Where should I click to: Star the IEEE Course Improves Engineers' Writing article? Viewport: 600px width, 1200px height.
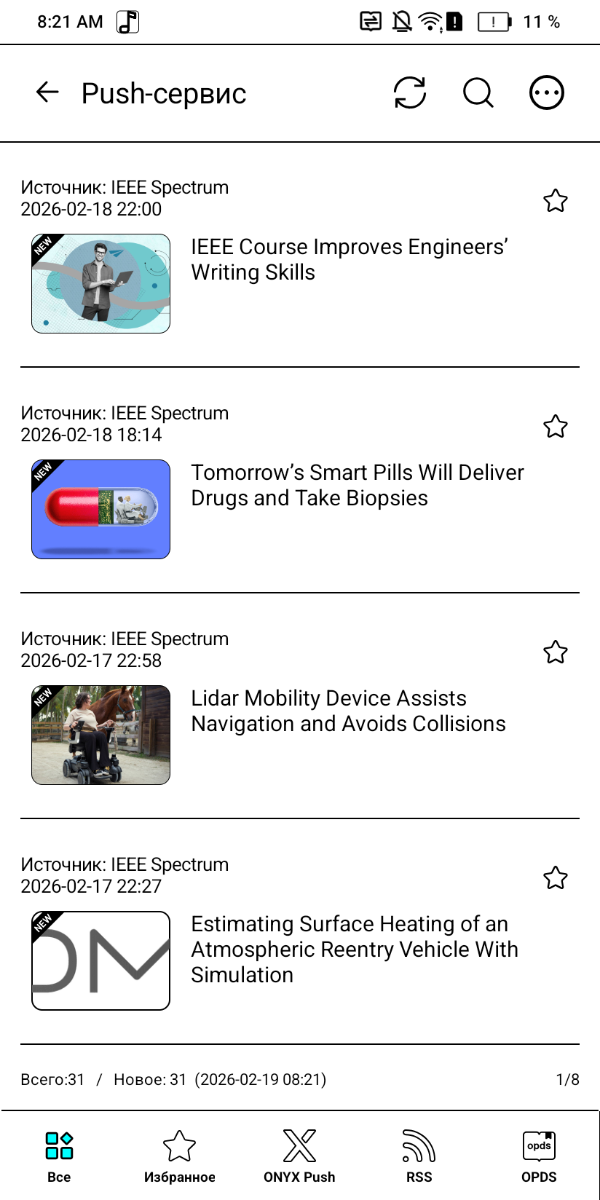coord(555,201)
